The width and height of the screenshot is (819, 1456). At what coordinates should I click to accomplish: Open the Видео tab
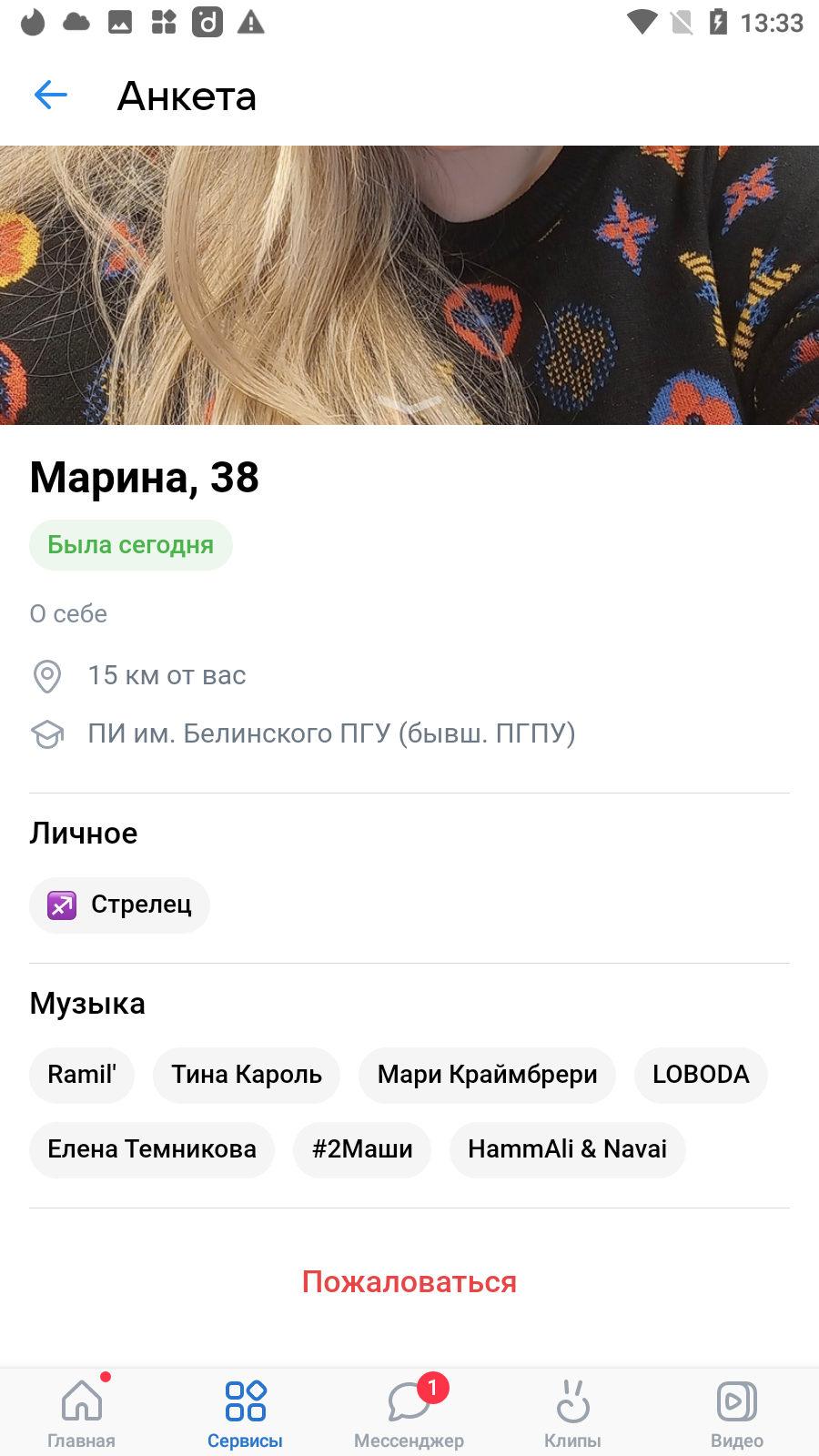[x=737, y=1412]
